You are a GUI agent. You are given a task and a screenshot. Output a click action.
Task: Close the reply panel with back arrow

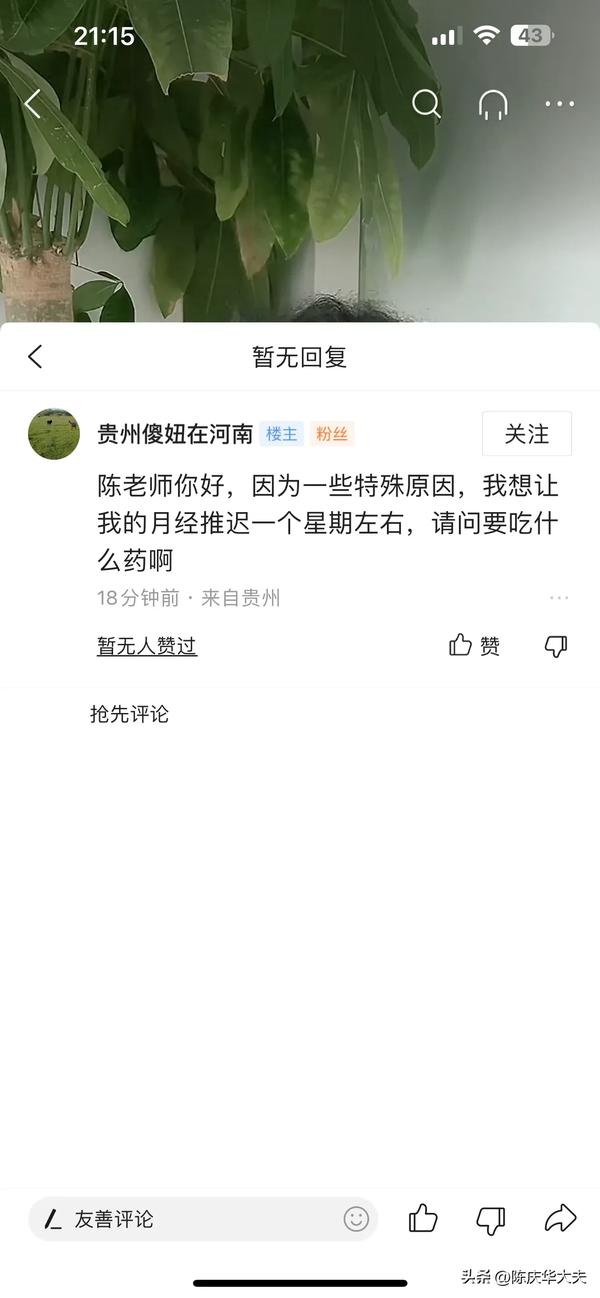[36, 357]
